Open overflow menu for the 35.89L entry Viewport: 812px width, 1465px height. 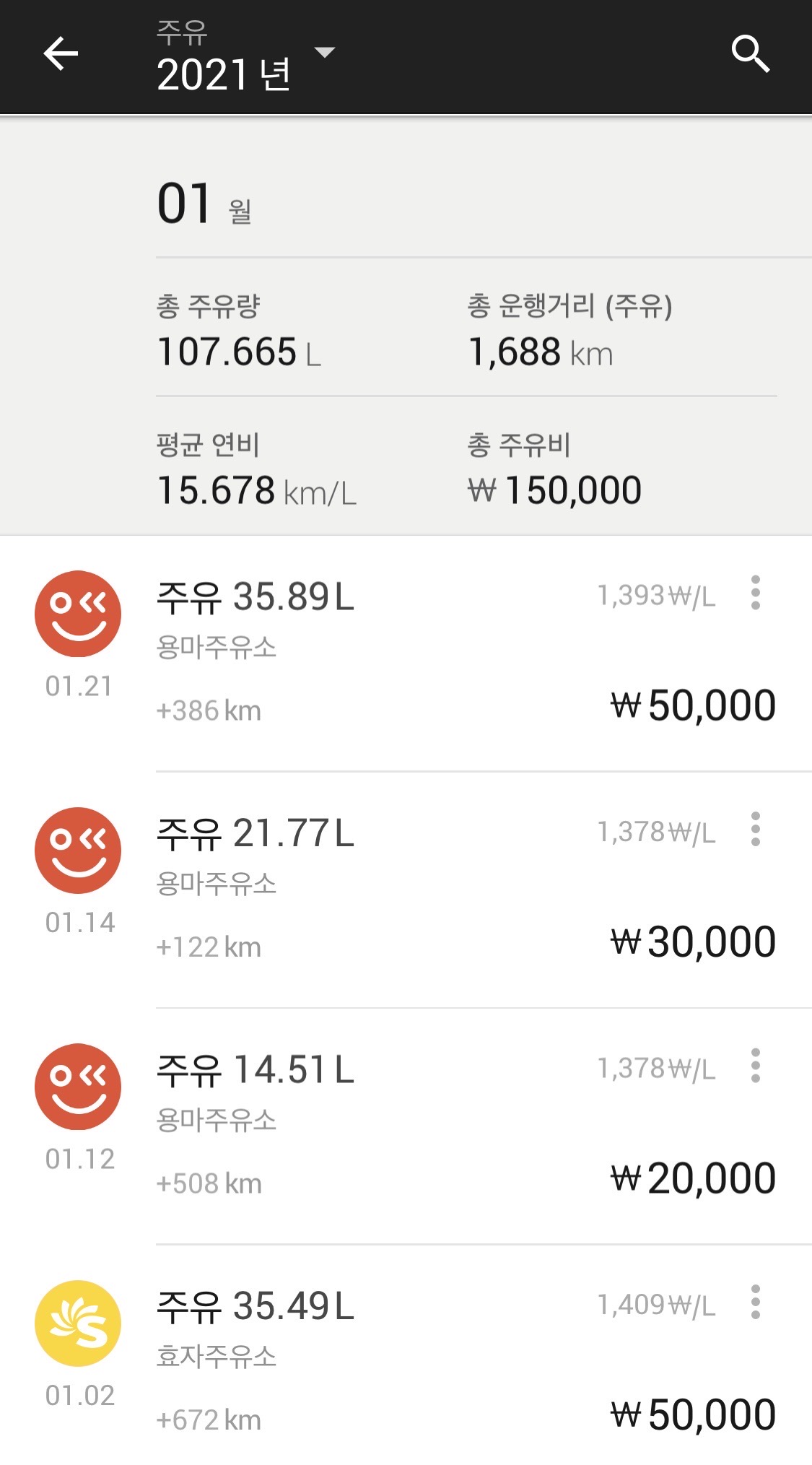pyautogui.click(x=755, y=593)
